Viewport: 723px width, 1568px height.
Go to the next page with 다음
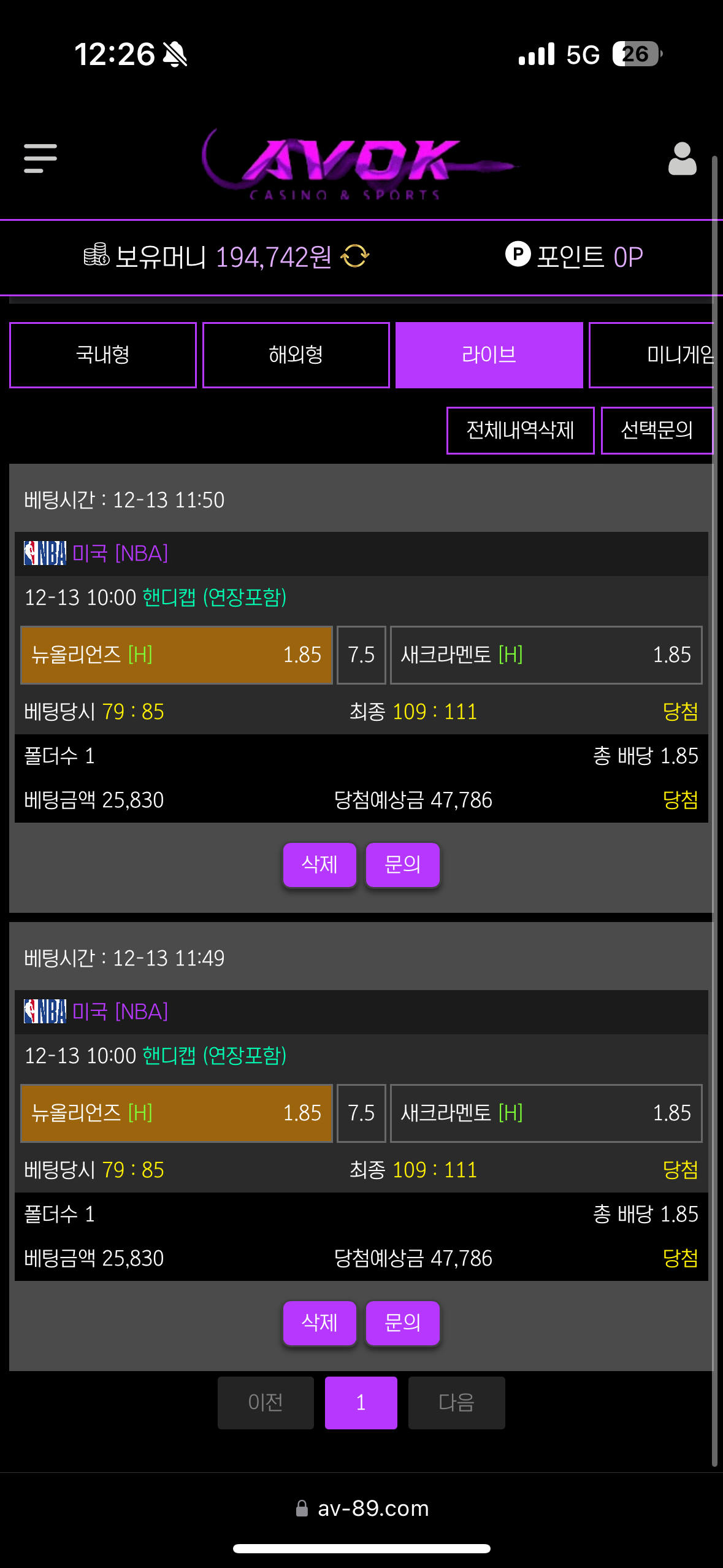click(456, 1403)
